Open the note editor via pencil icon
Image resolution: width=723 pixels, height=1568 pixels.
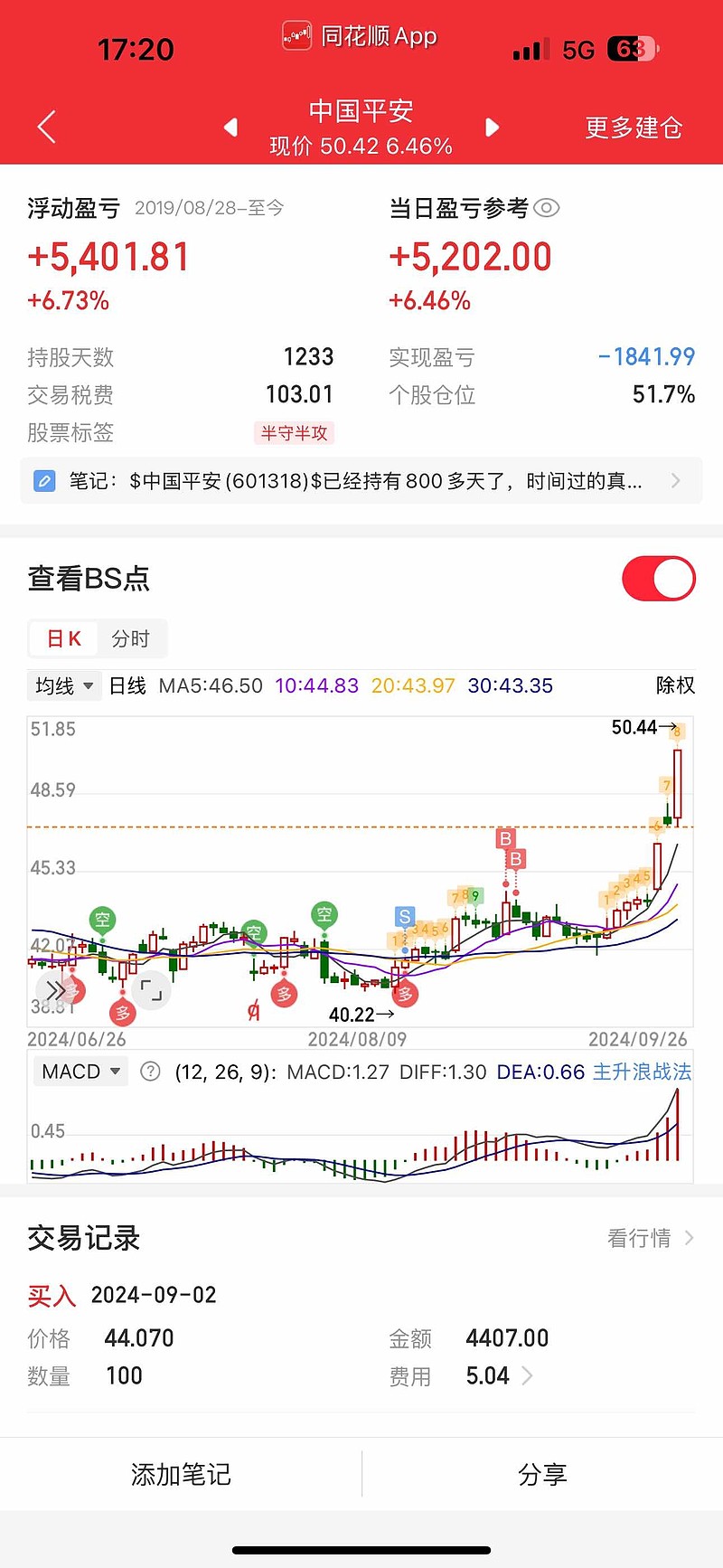tap(43, 480)
